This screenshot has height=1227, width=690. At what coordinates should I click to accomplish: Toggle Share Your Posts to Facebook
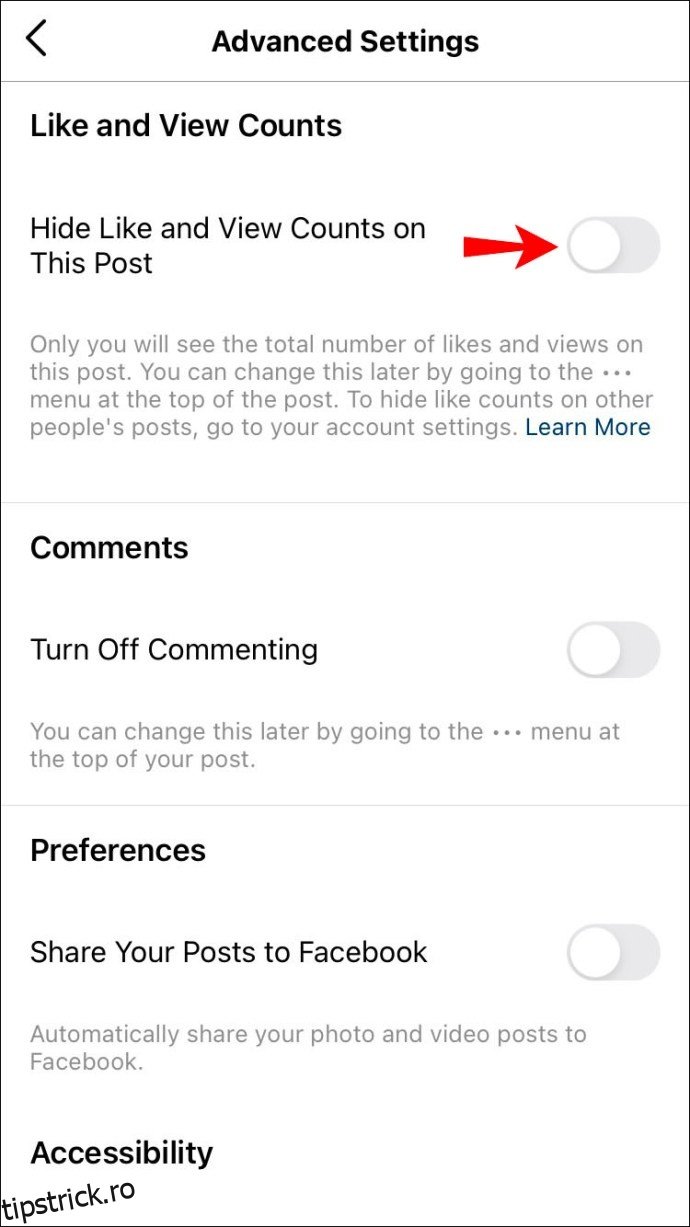[x=613, y=952]
